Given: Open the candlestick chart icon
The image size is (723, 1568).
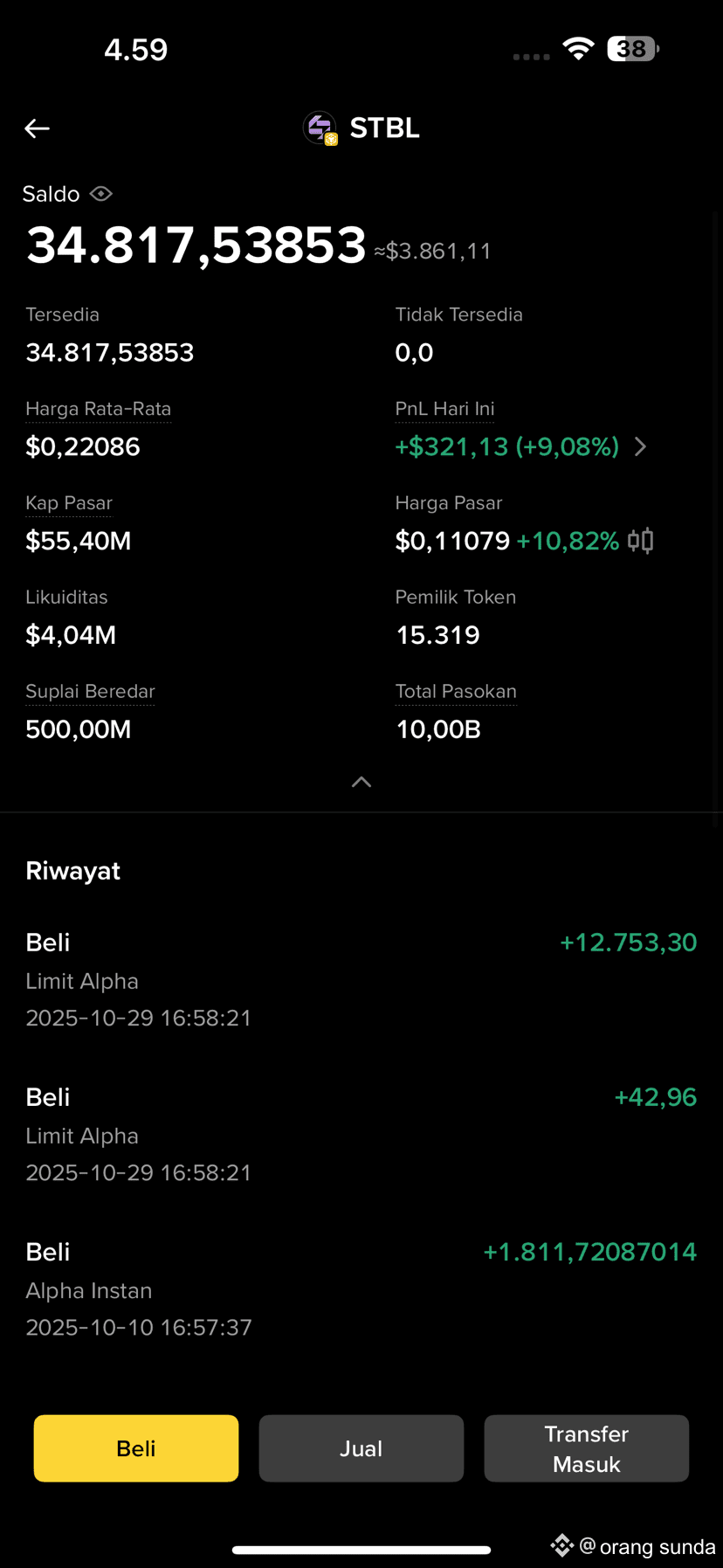Looking at the screenshot, I should (641, 541).
